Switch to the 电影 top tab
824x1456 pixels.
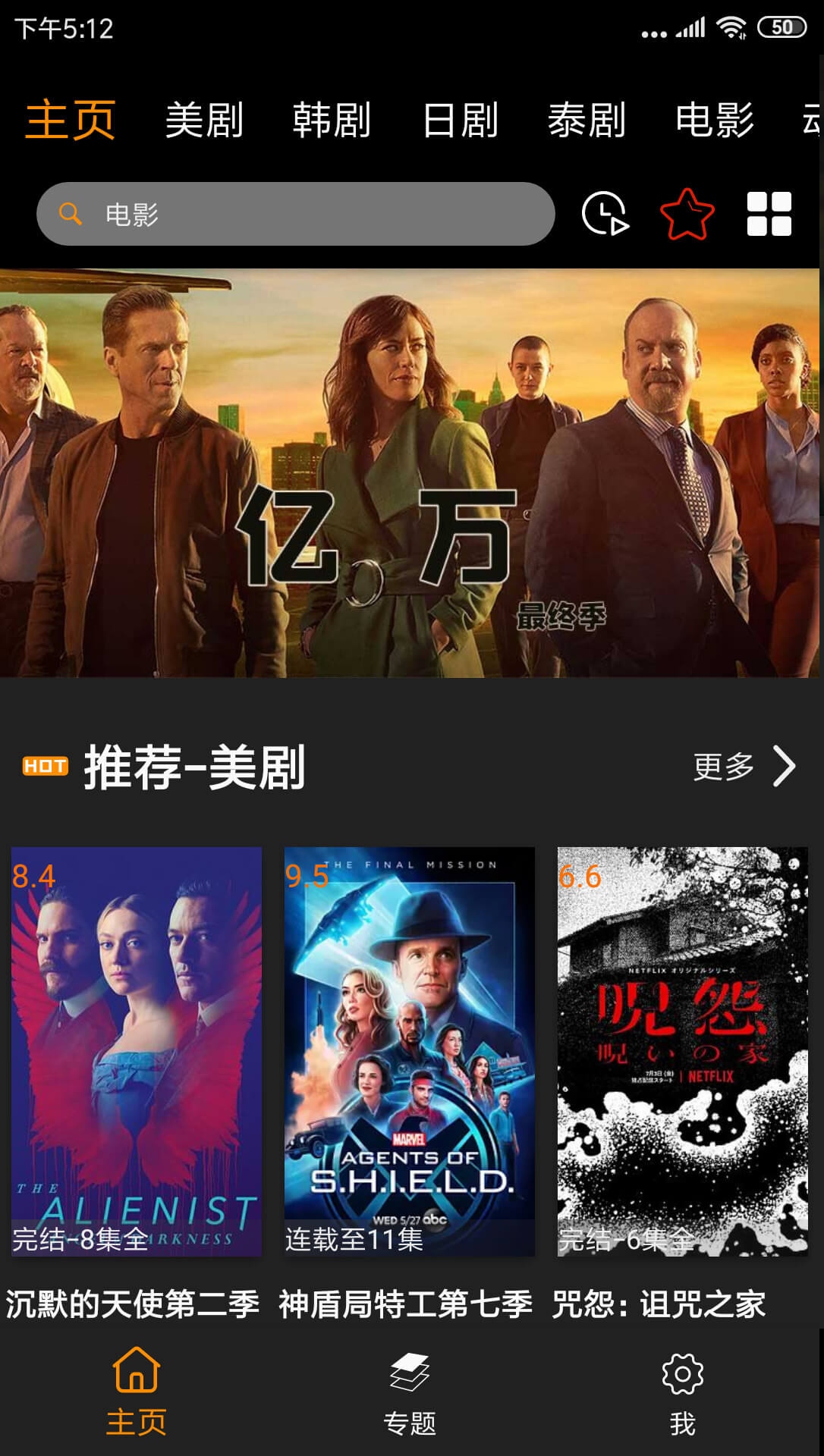(x=715, y=120)
